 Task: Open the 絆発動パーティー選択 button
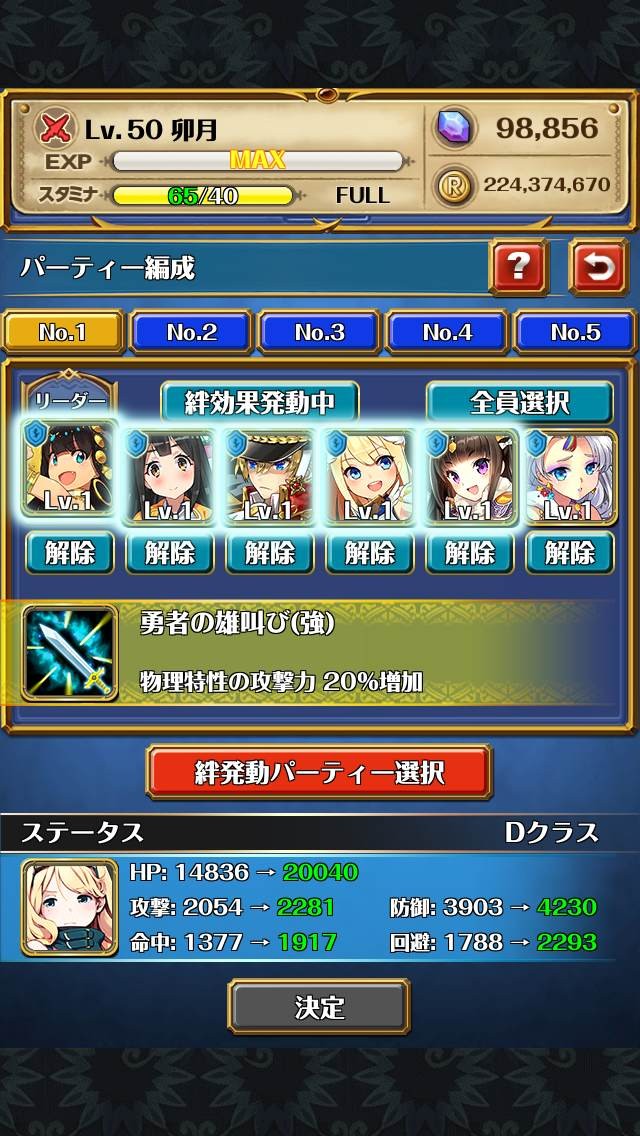[319, 772]
